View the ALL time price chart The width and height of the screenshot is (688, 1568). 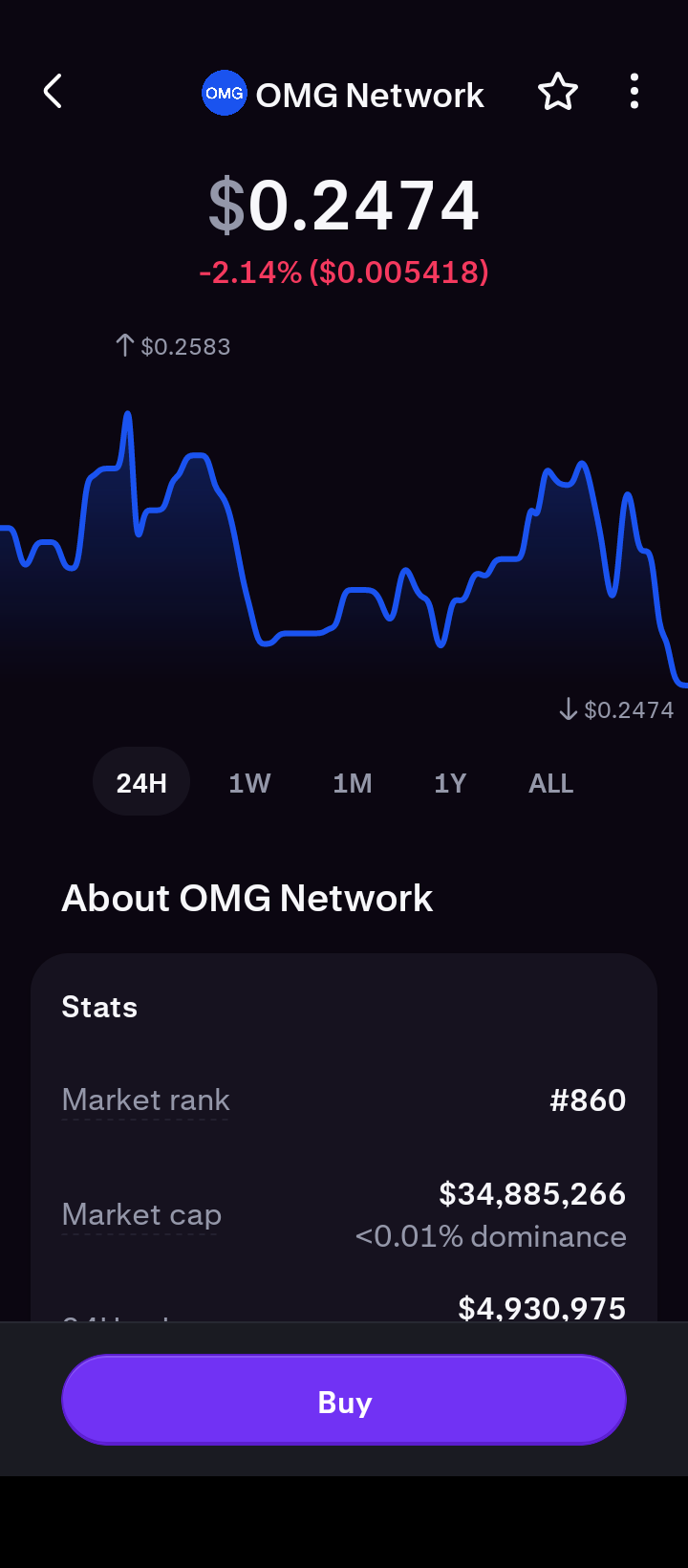click(551, 783)
